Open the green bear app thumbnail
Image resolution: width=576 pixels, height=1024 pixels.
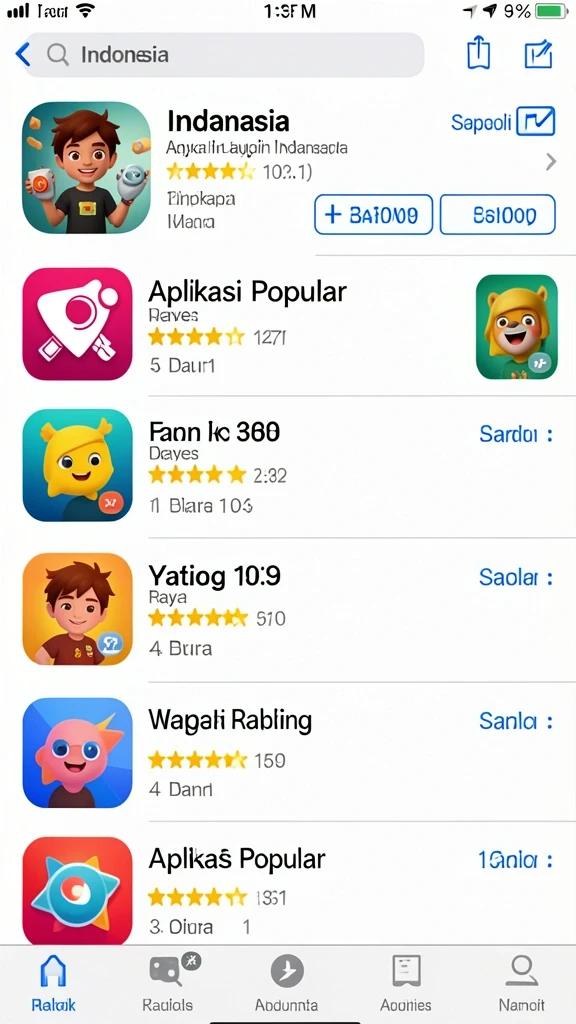pos(517,327)
